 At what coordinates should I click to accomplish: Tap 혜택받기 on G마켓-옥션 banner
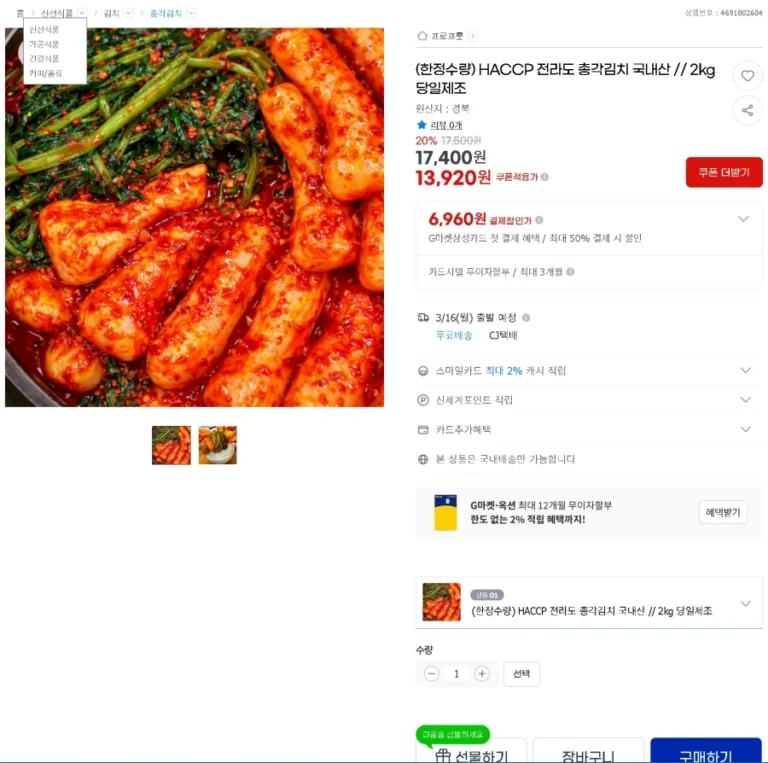pos(722,512)
